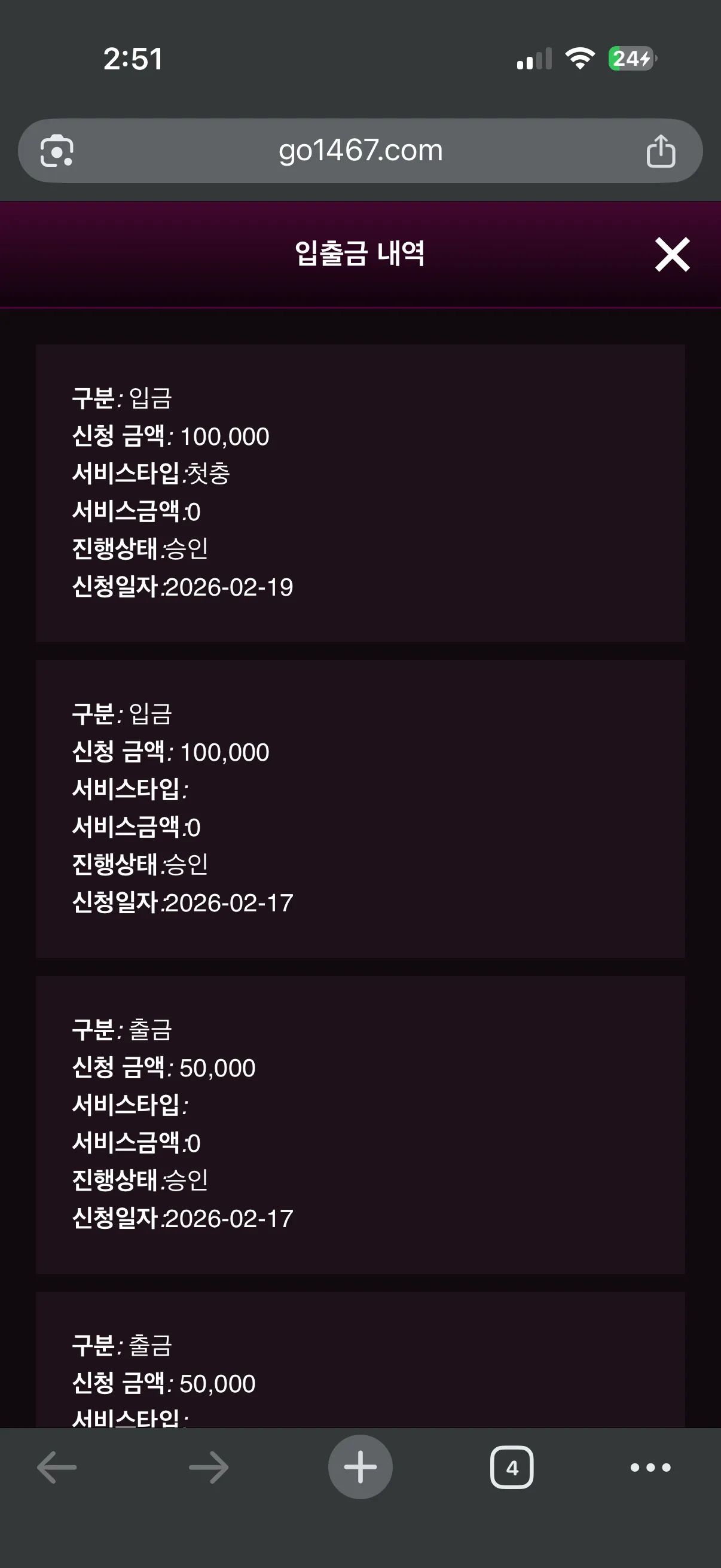The width and height of the screenshot is (721, 1568).
Task: Open the tab switcher showing 4 tabs
Action: pyautogui.click(x=512, y=1468)
